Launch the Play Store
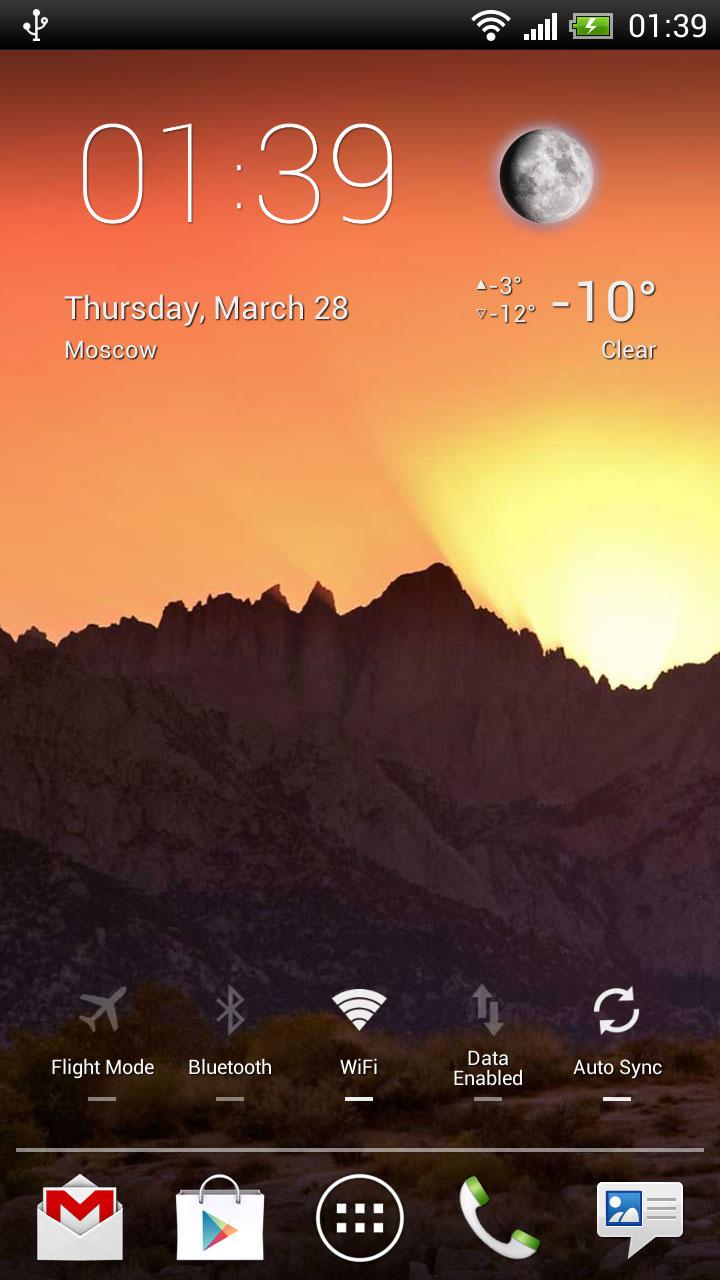The image size is (720, 1280). [x=219, y=1217]
